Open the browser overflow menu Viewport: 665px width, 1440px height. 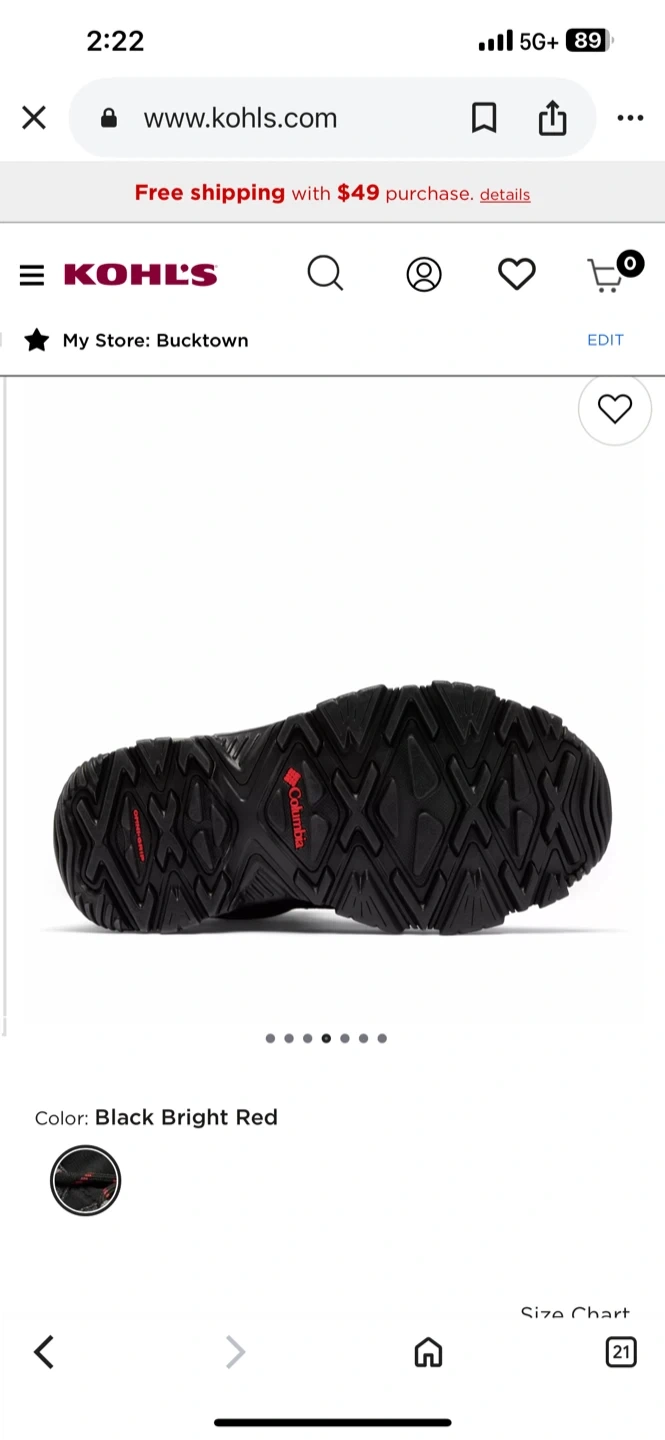(630, 118)
